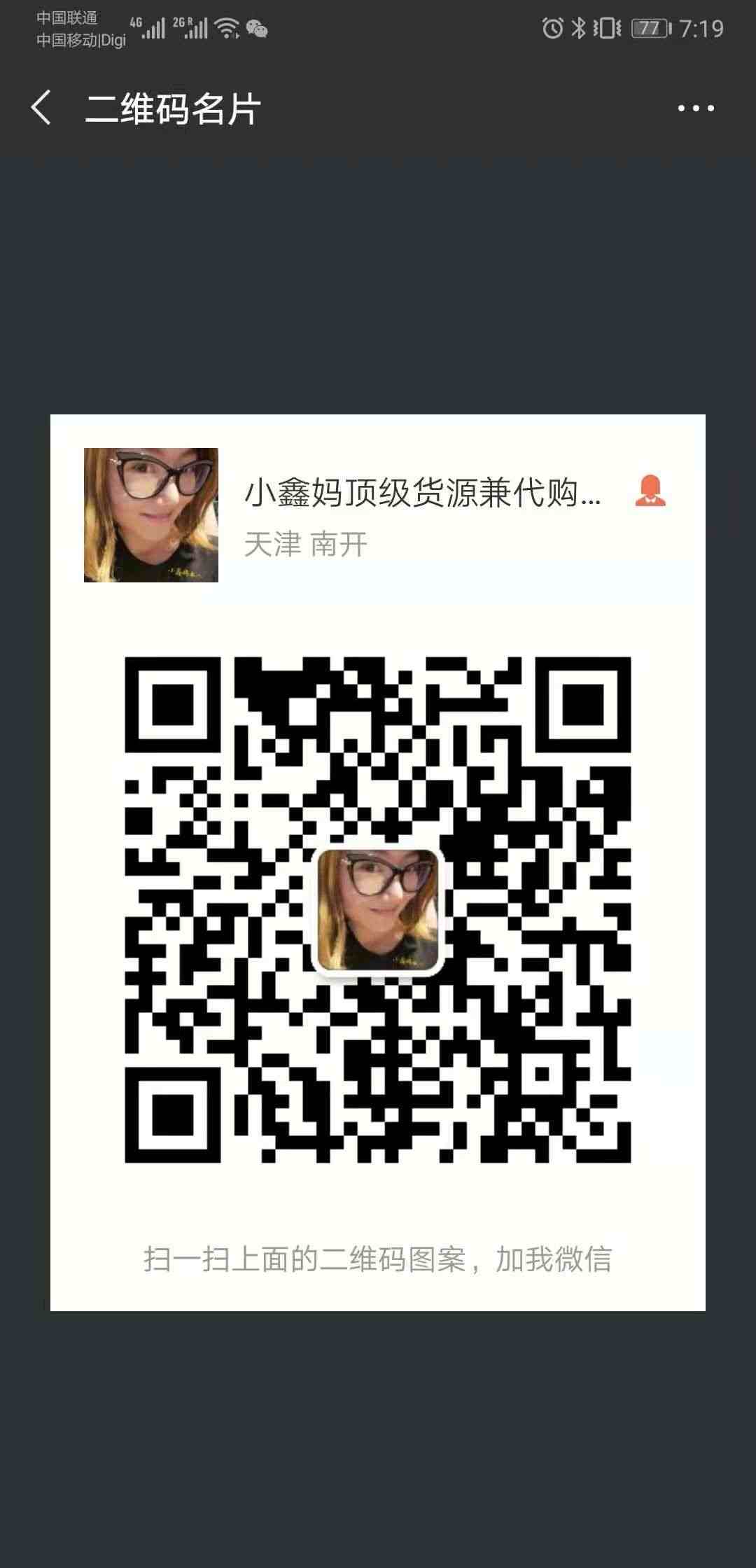This screenshot has height=1568, width=756.
Task: Open the three-dot overflow menu
Action: 695,108
